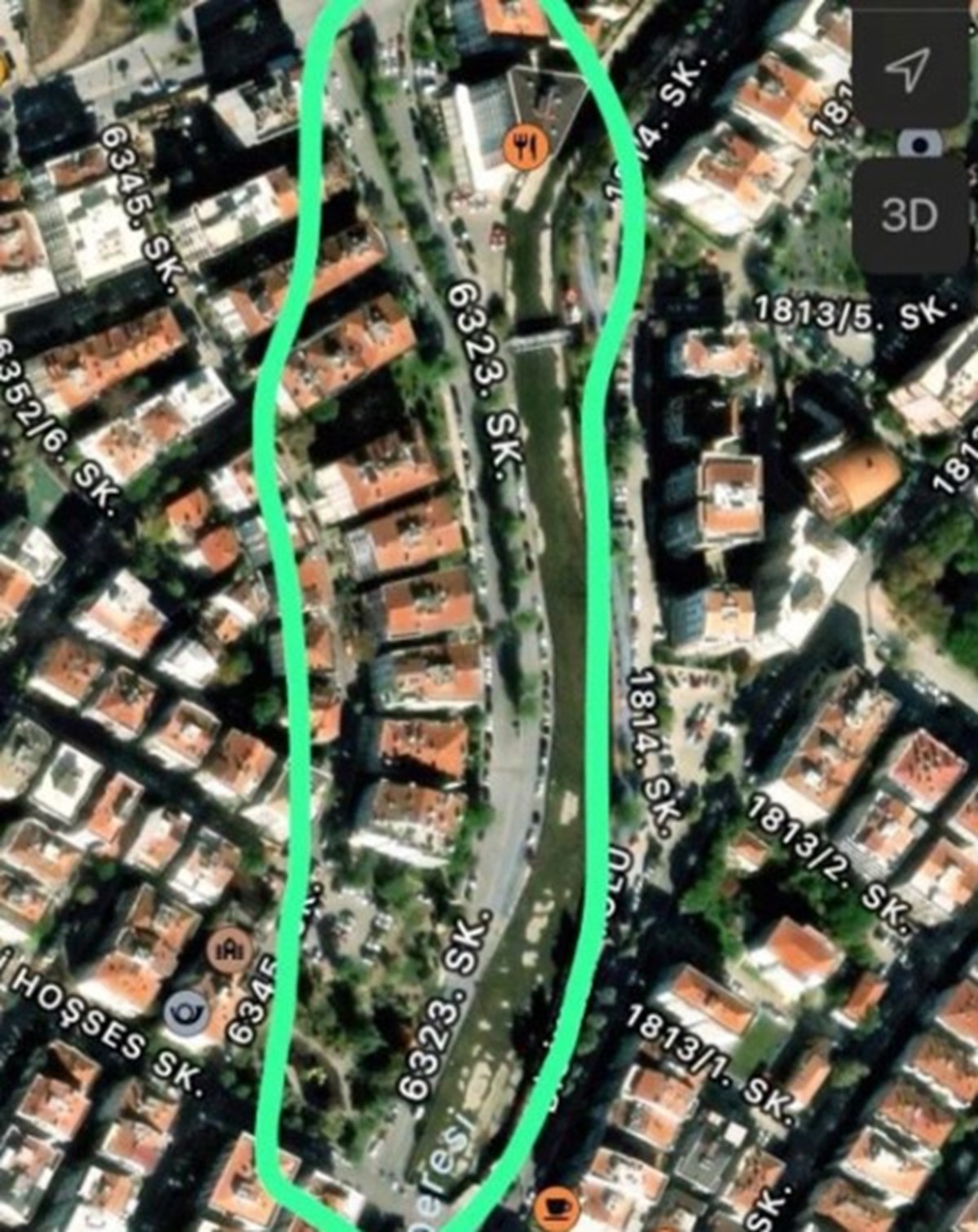Open the orange cafe cup marker
The image size is (978, 1232).
pyautogui.click(x=557, y=1209)
